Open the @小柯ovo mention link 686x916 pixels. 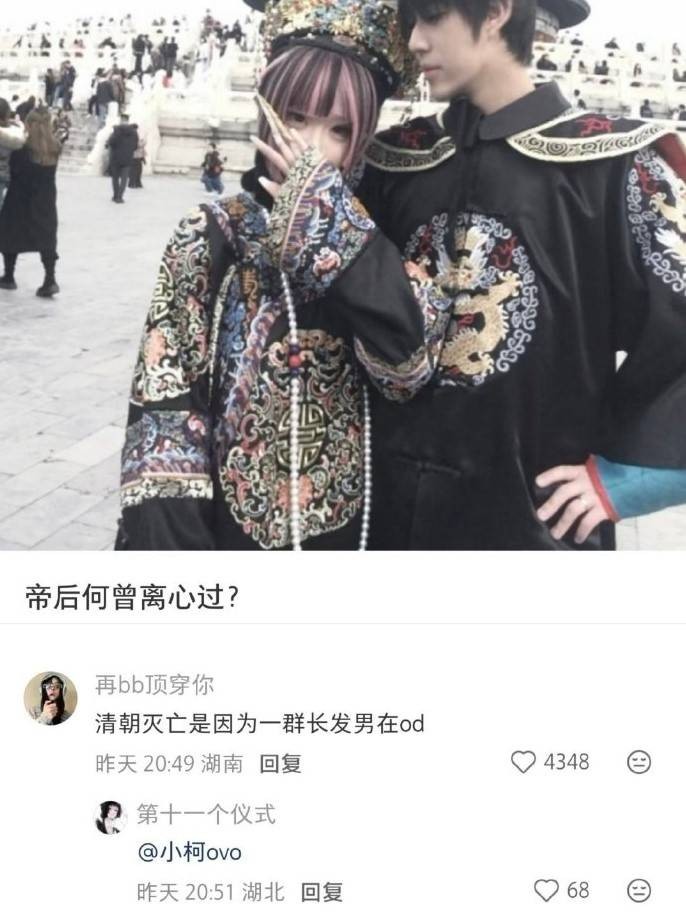[x=189, y=853]
